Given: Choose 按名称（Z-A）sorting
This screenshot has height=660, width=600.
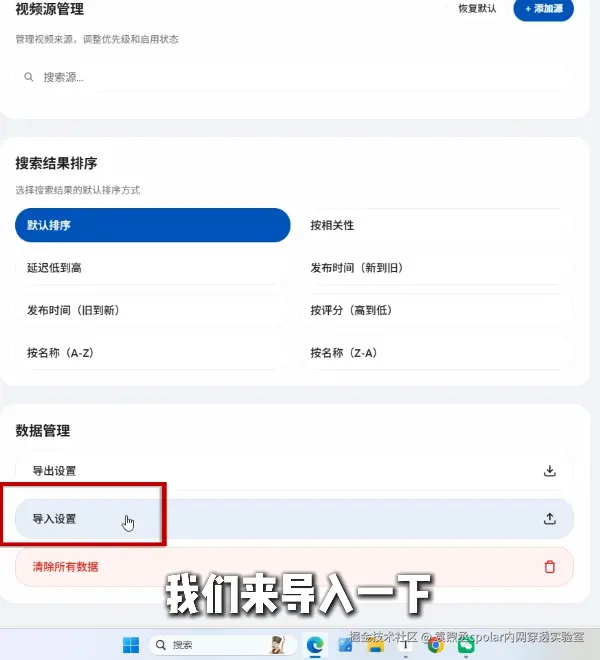Looking at the screenshot, I should pos(437,353).
